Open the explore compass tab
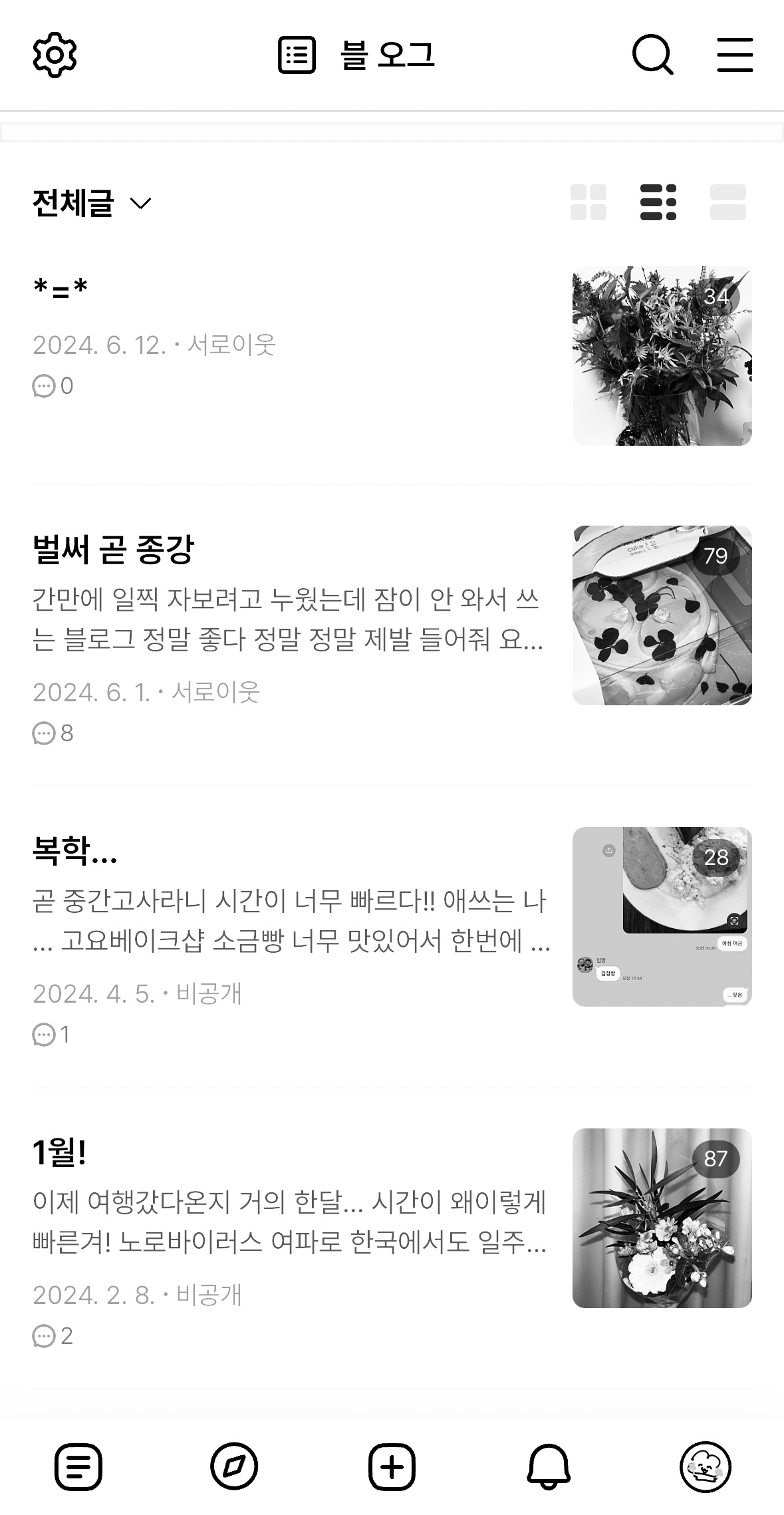The height and width of the screenshot is (1515, 784). [234, 1466]
